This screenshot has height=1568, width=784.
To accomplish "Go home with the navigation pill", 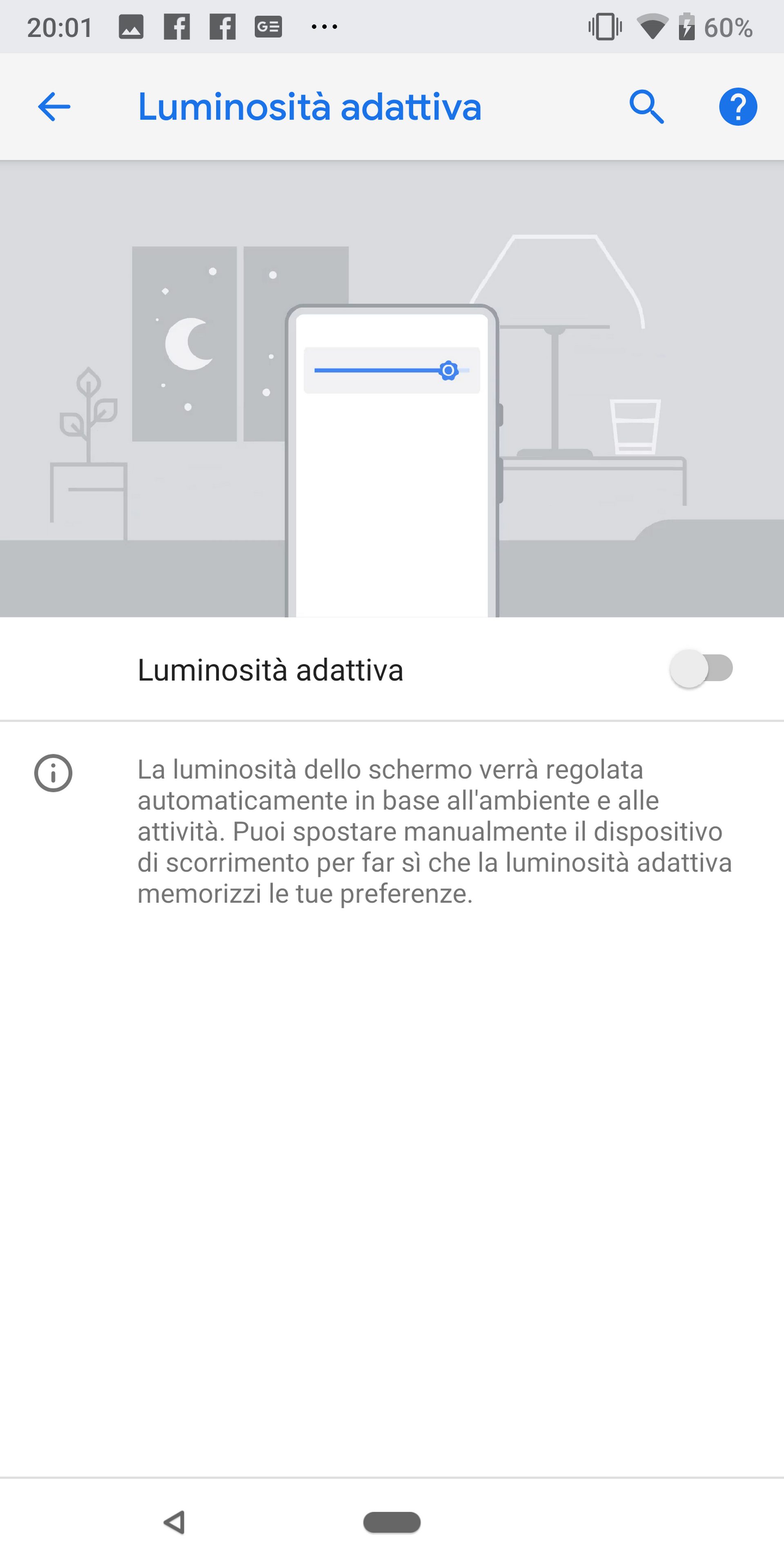I will 392,1522.
